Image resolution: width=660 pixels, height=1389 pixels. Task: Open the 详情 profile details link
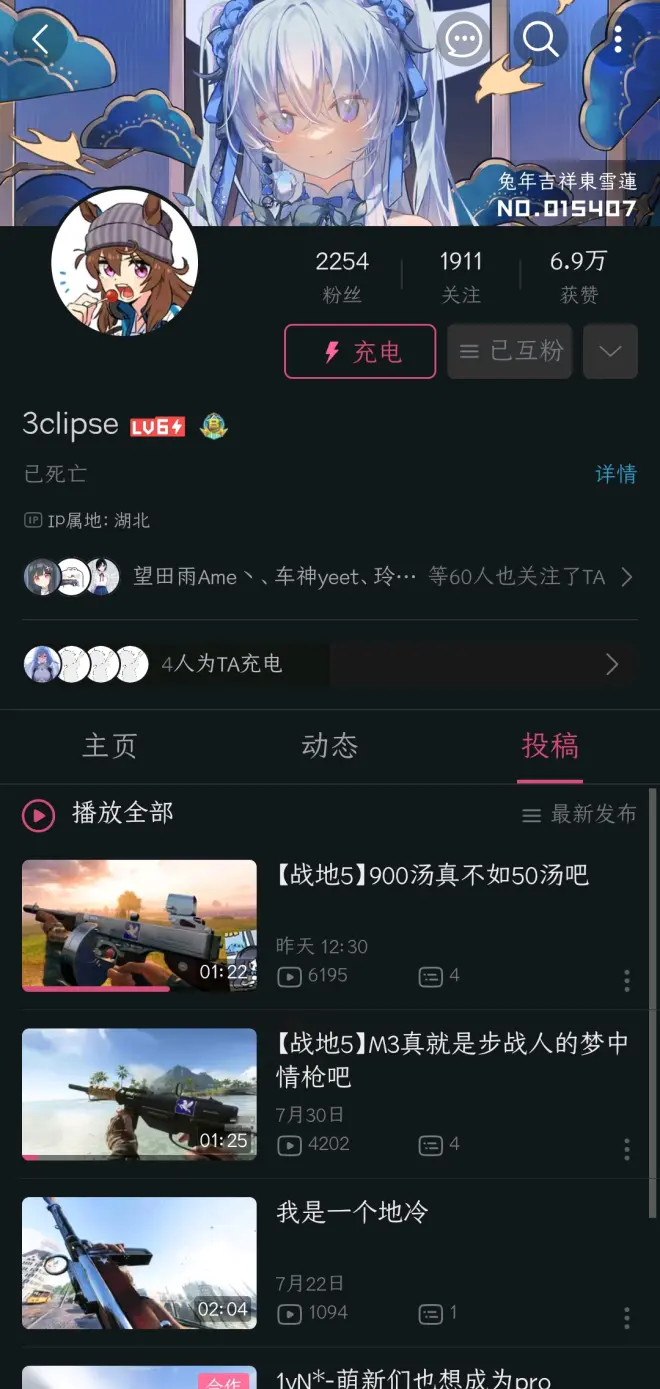point(615,474)
